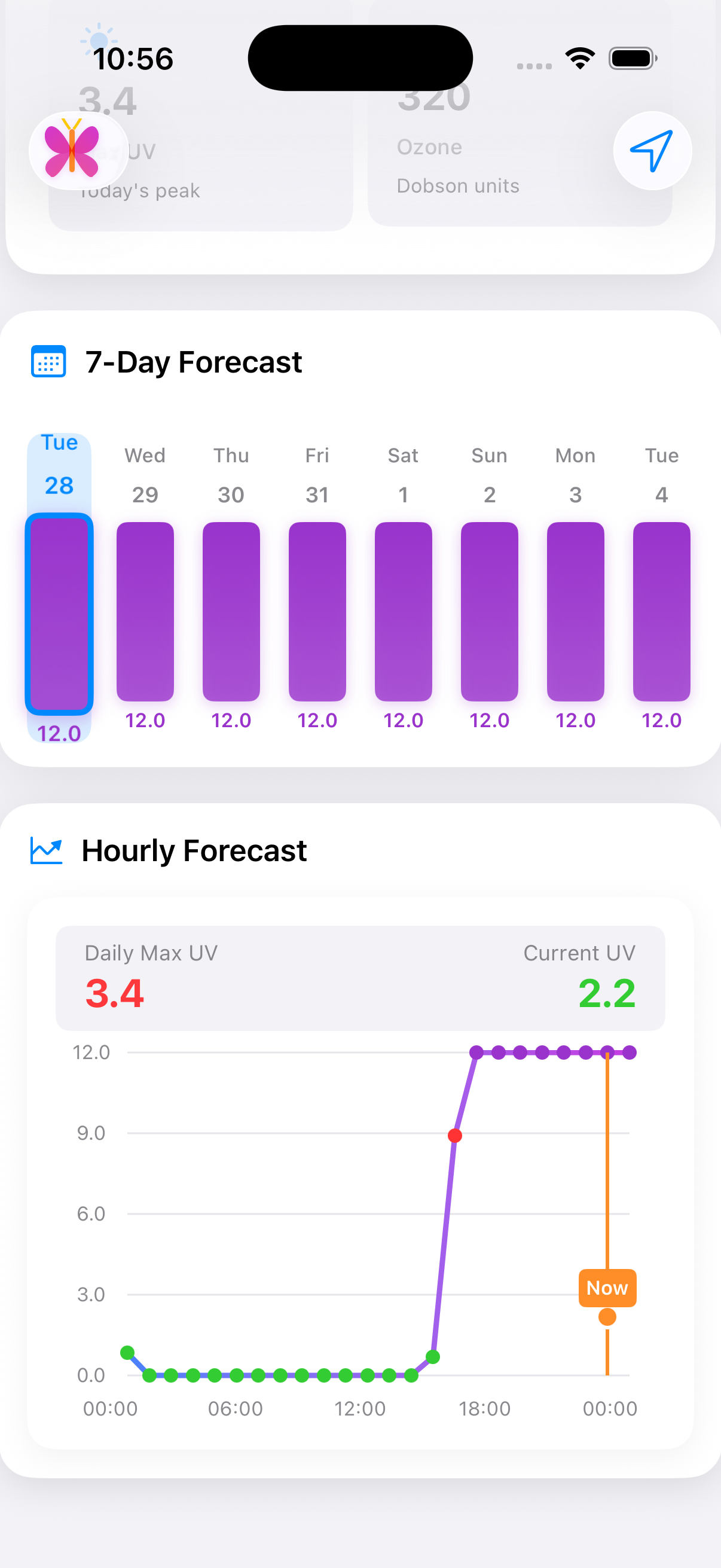Select Wed 29 forecast bar
The image size is (721, 1568).
click(x=145, y=612)
